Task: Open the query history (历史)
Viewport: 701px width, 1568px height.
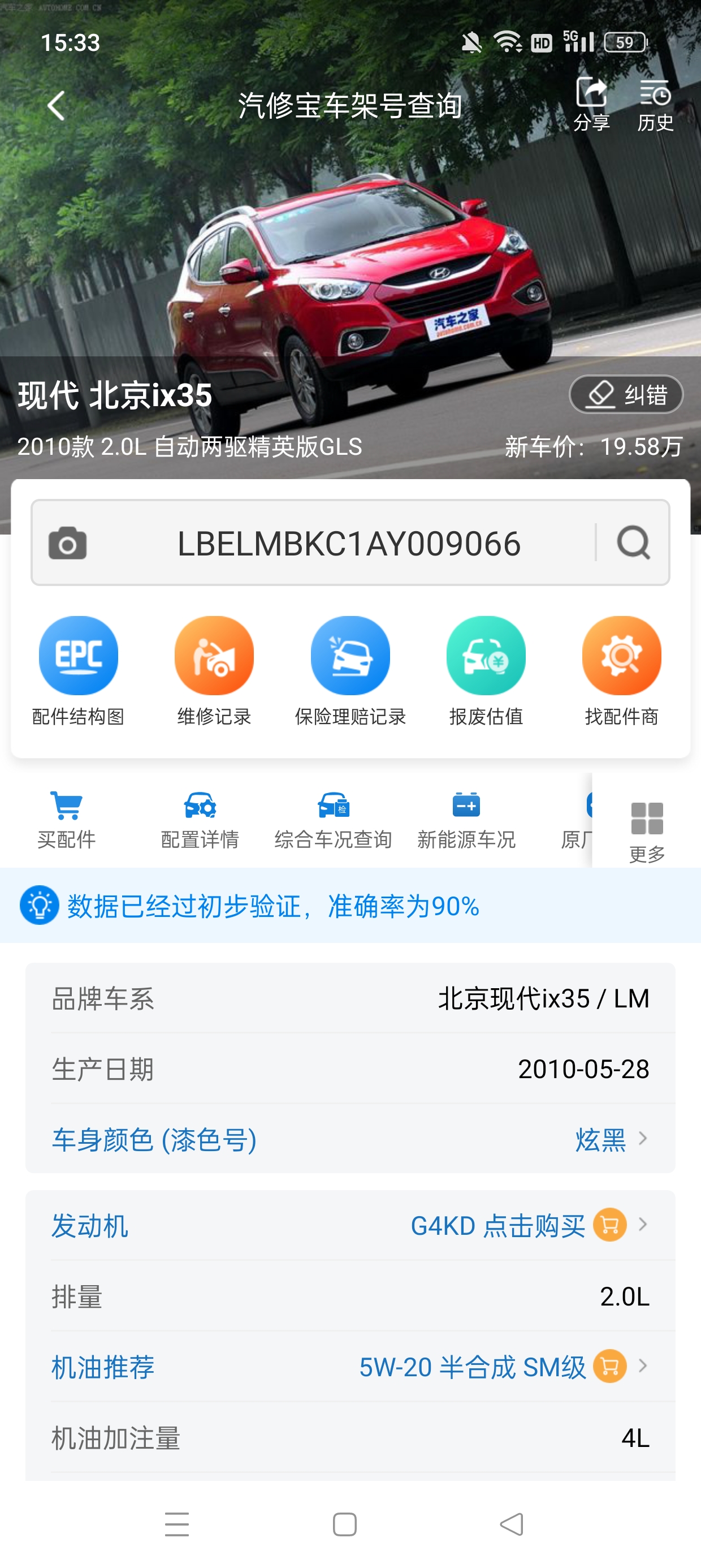Action: coord(655,104)
